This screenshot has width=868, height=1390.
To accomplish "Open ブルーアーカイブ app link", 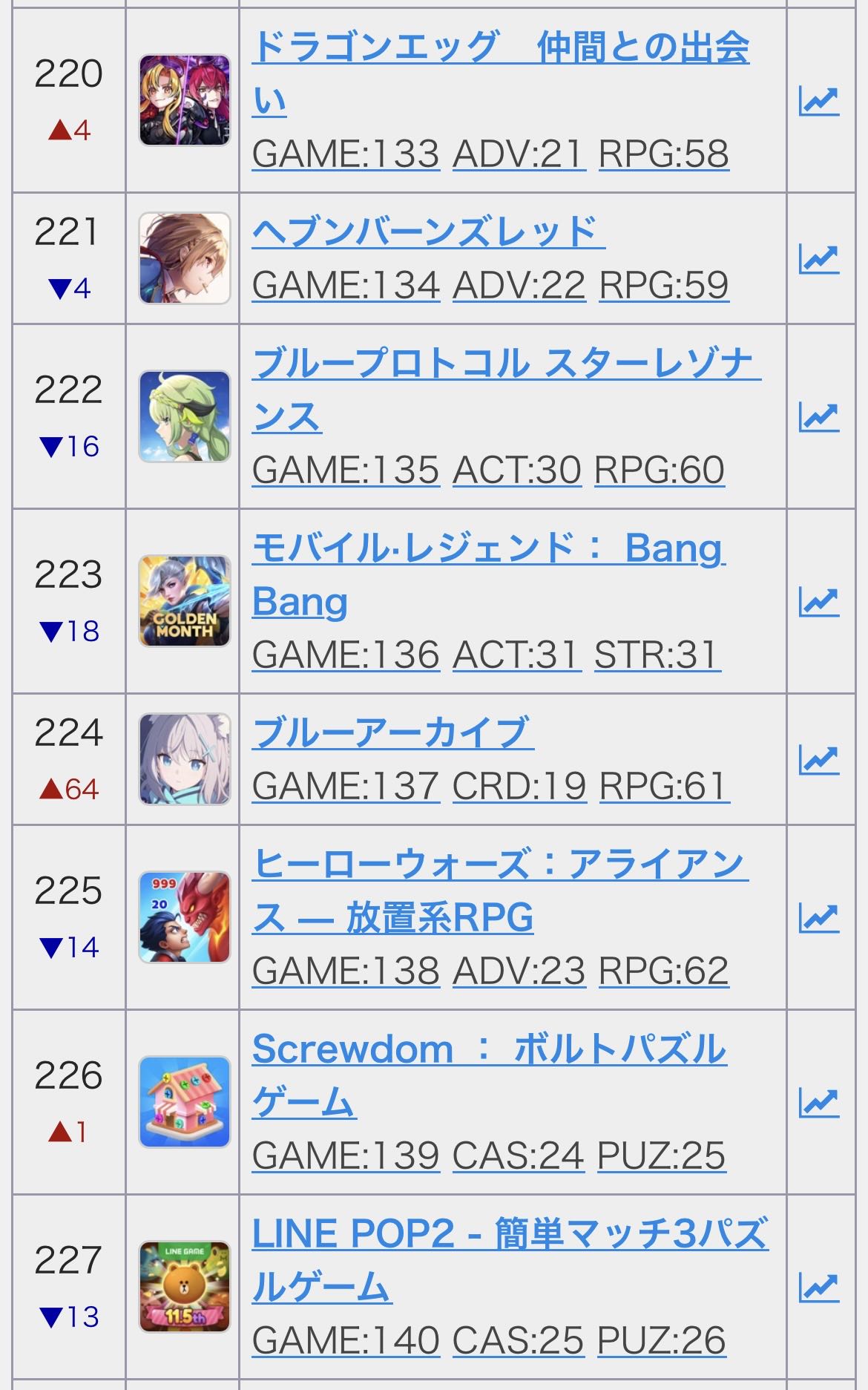I will click(x=392, y=732).
